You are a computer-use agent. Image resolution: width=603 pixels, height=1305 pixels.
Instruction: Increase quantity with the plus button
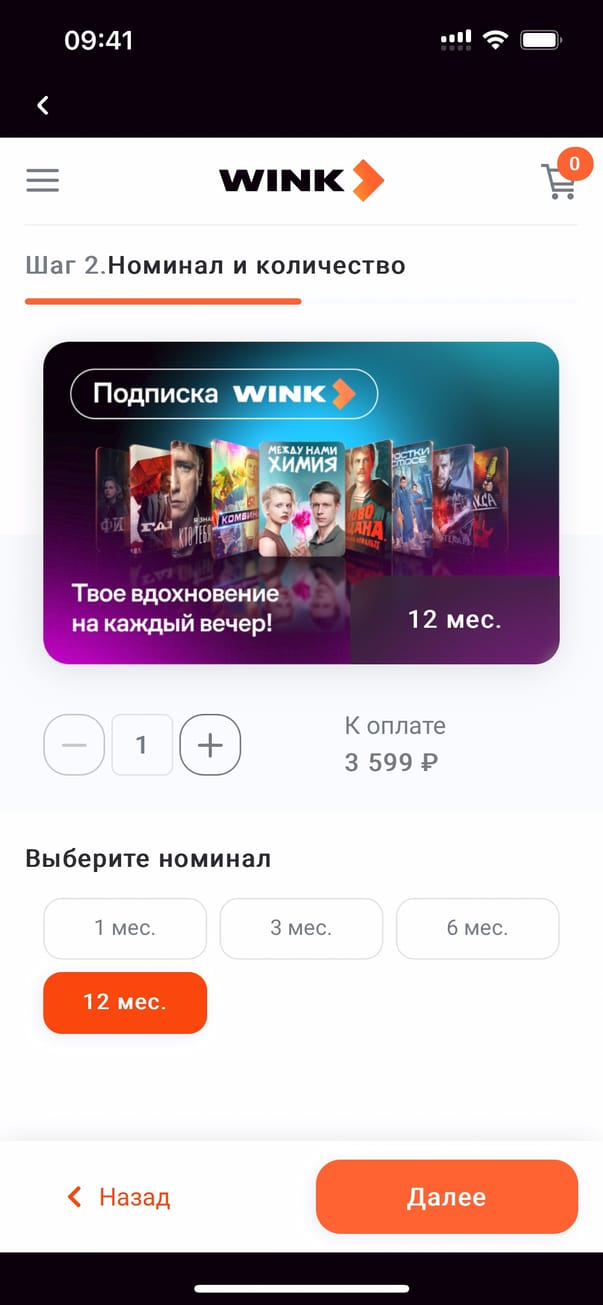tap(210, 745)
